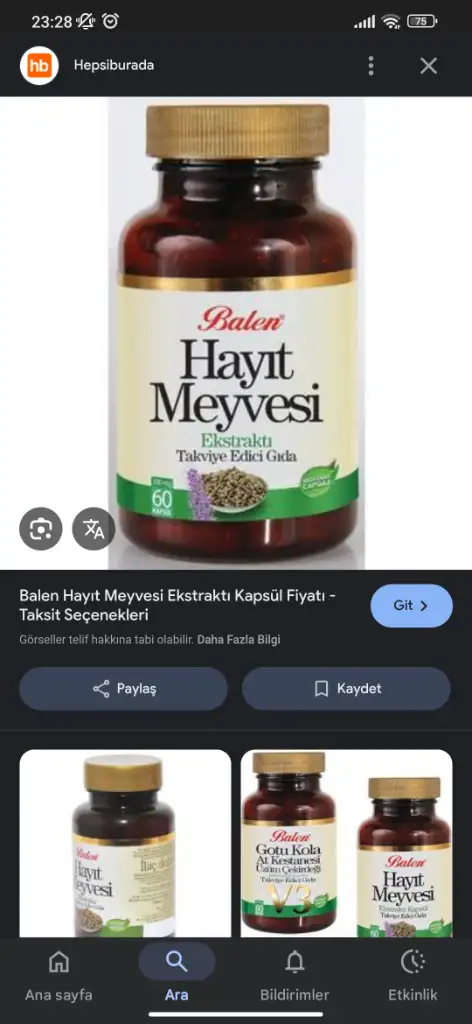Close the Hepsiburada image viewer
The image size is (472, 1024).
coord(428,65)
